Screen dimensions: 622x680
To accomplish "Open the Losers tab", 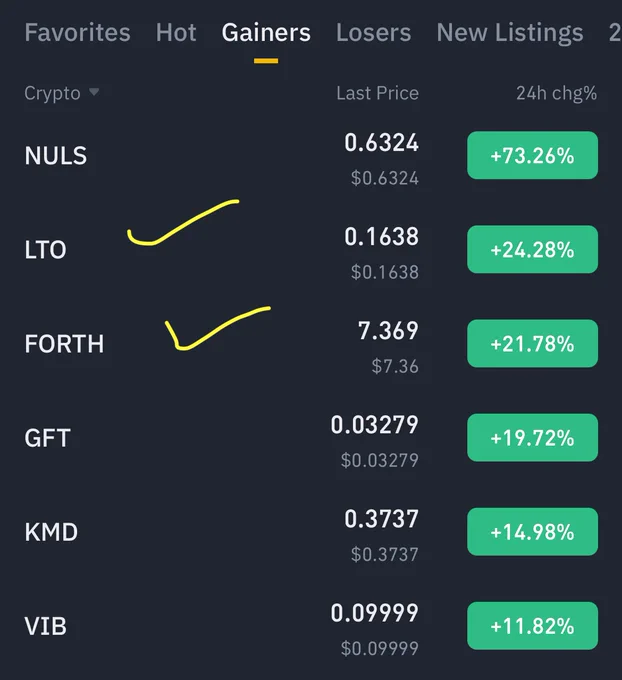I will [x=373, y=33].
